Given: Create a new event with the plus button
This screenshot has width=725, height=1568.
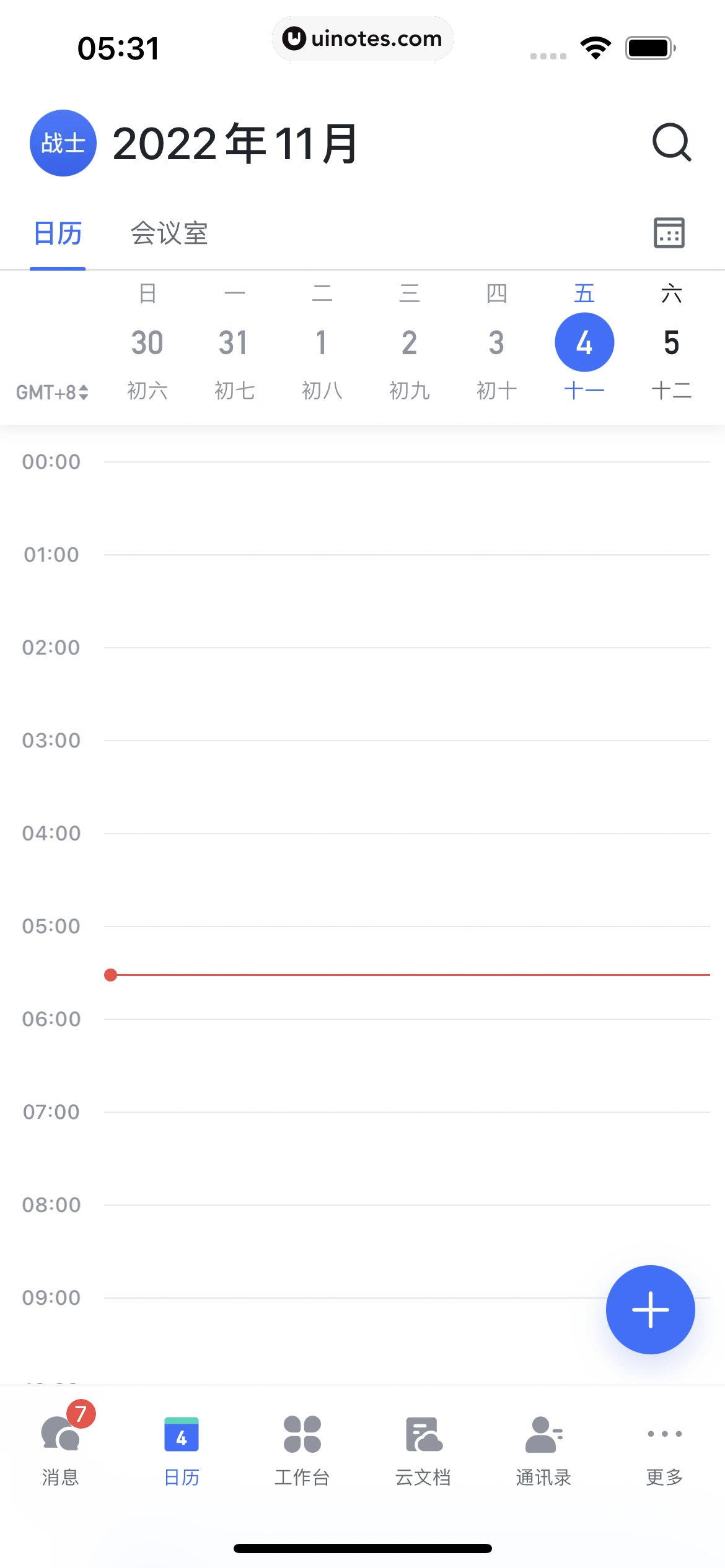Looking at the screenshot, I should click(x=650, y=1310).
